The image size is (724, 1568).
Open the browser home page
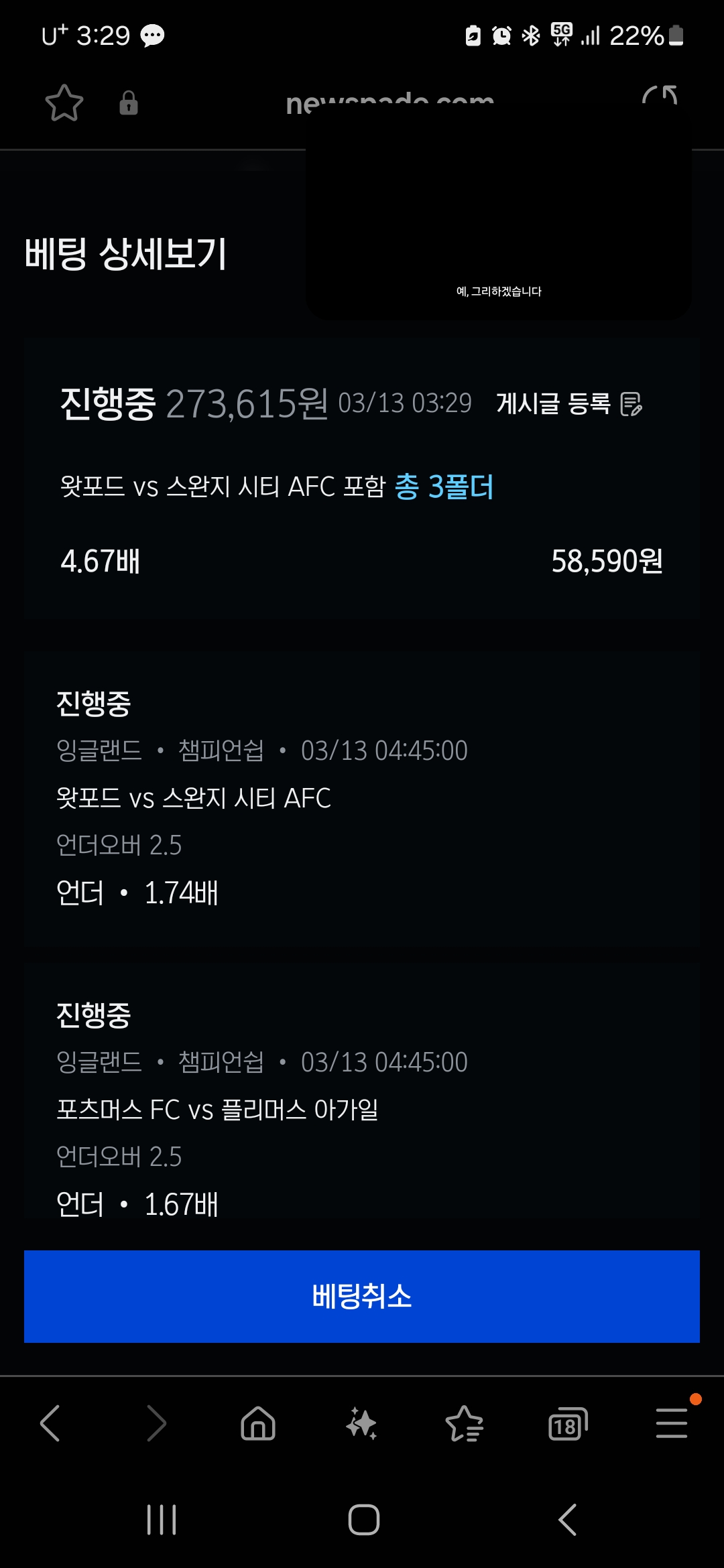pos(258,1423)
